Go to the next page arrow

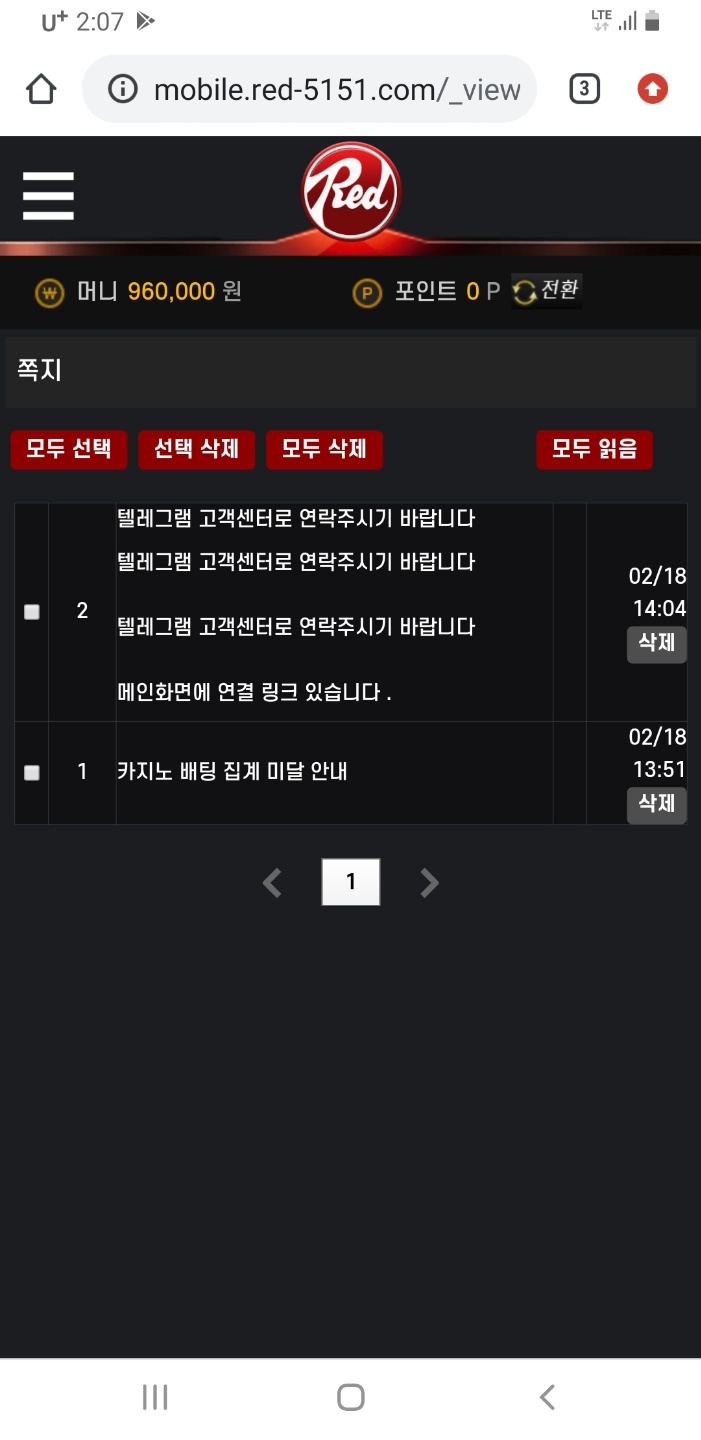coord(429,883)
